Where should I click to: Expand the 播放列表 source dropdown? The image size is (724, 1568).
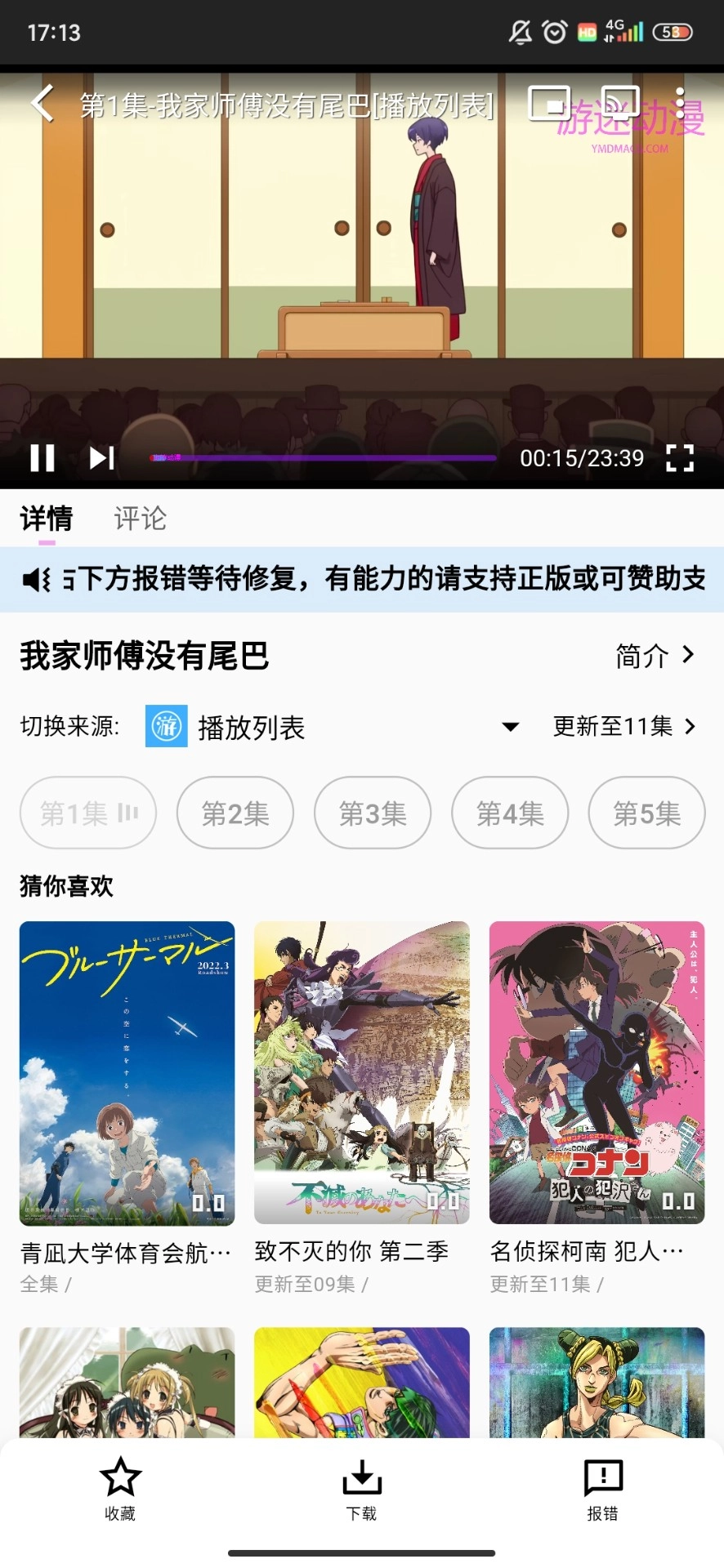[x=508, y=727]
